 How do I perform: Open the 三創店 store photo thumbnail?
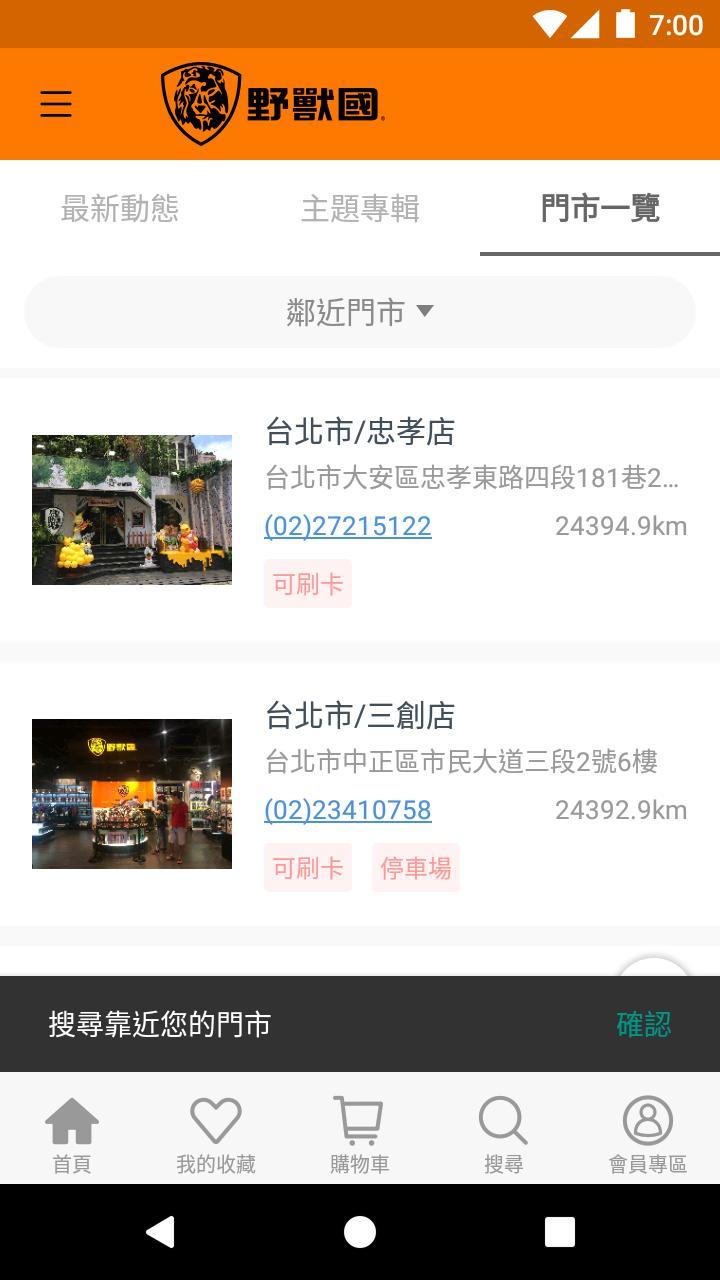(131, 794)
